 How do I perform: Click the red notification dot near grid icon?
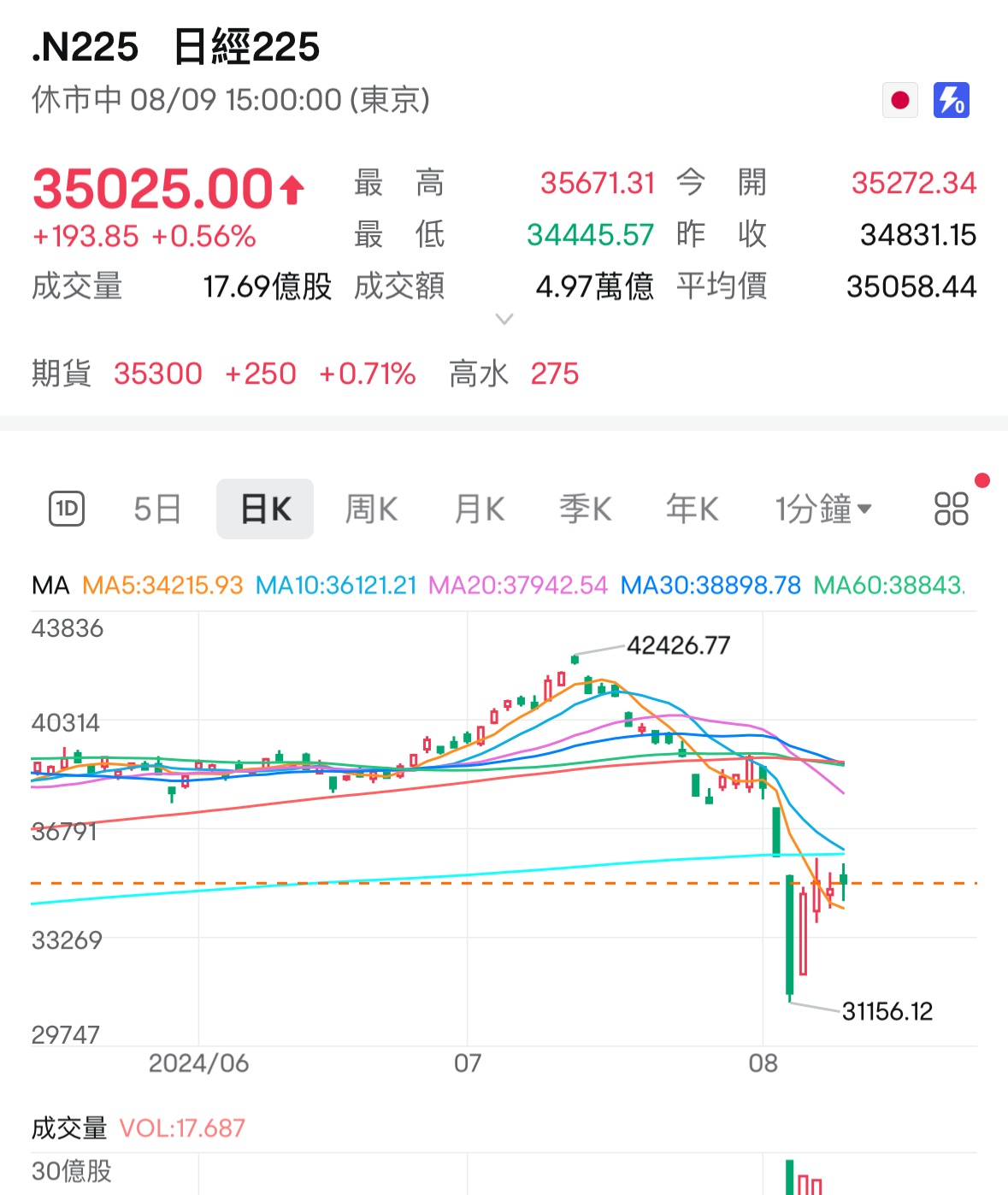(984, 482)
